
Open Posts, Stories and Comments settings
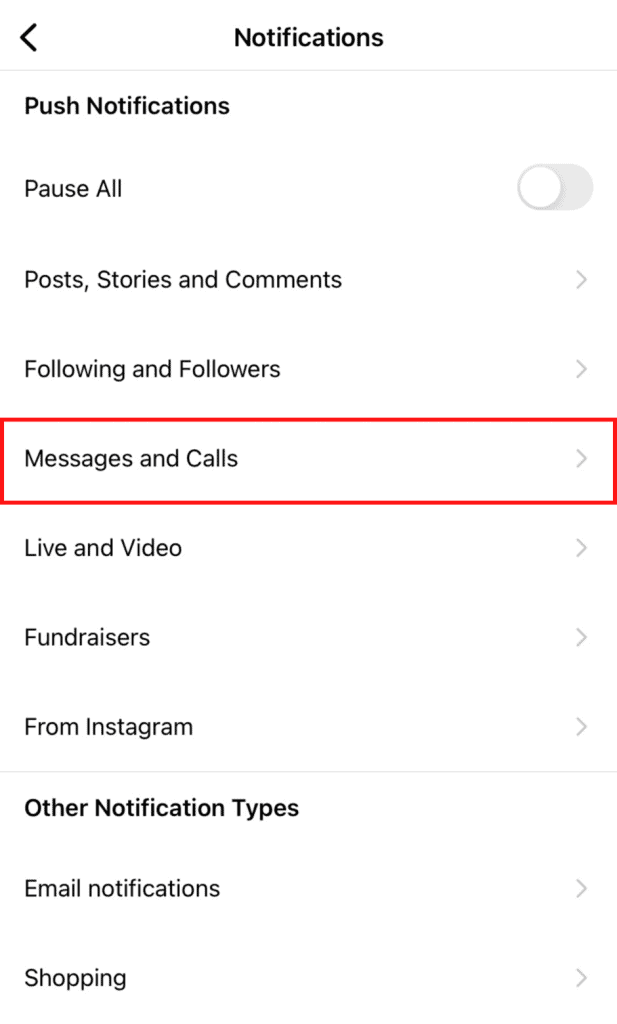(308, 280)
